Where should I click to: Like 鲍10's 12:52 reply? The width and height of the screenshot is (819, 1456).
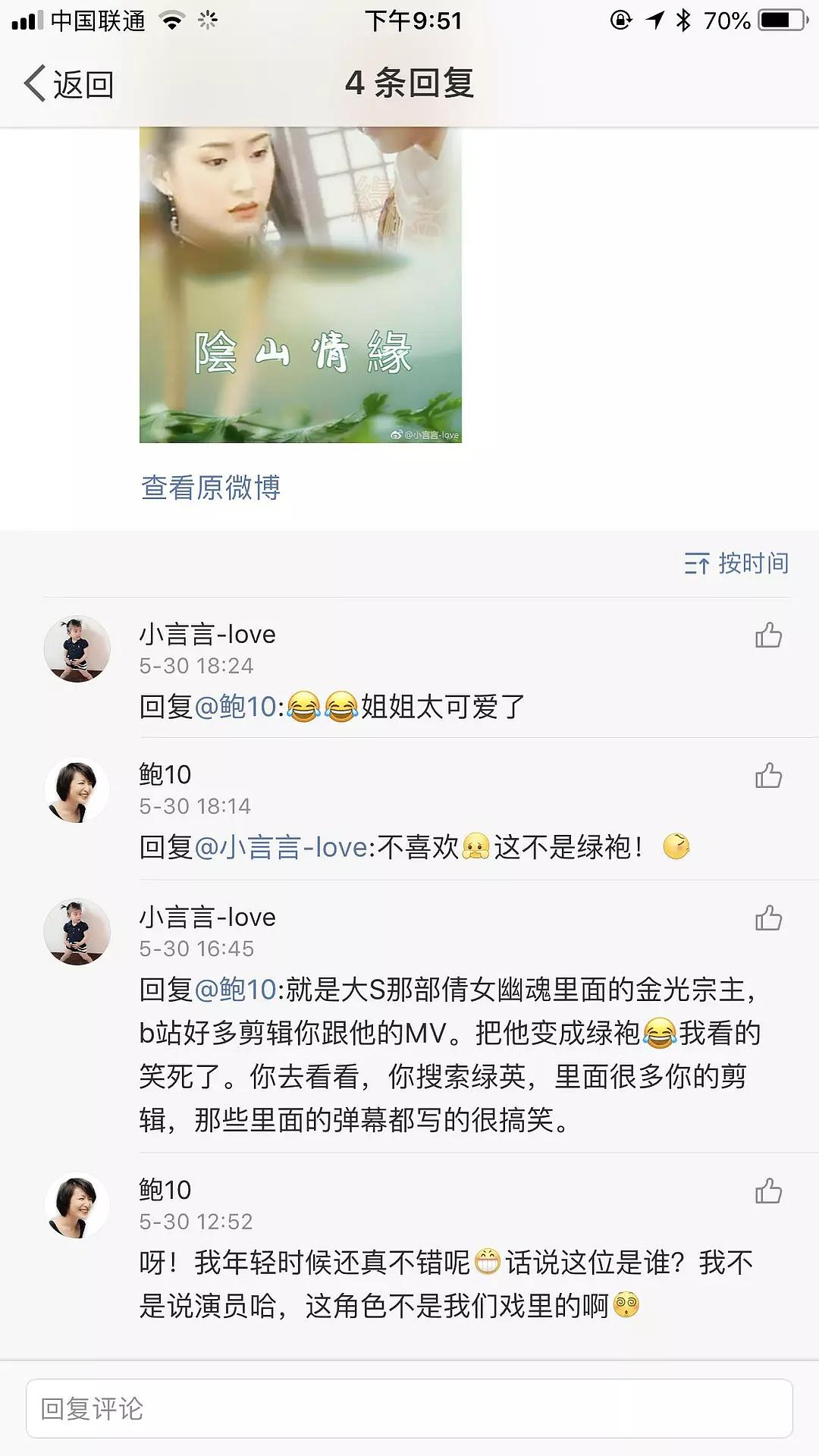pyautogui.click(x=768, y=1191)
